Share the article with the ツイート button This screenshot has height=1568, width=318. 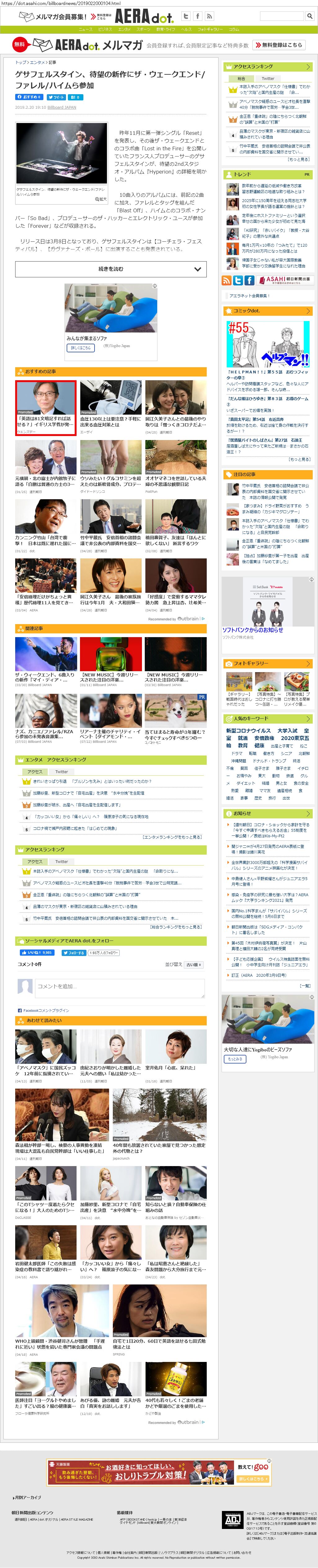click(55, 97)
